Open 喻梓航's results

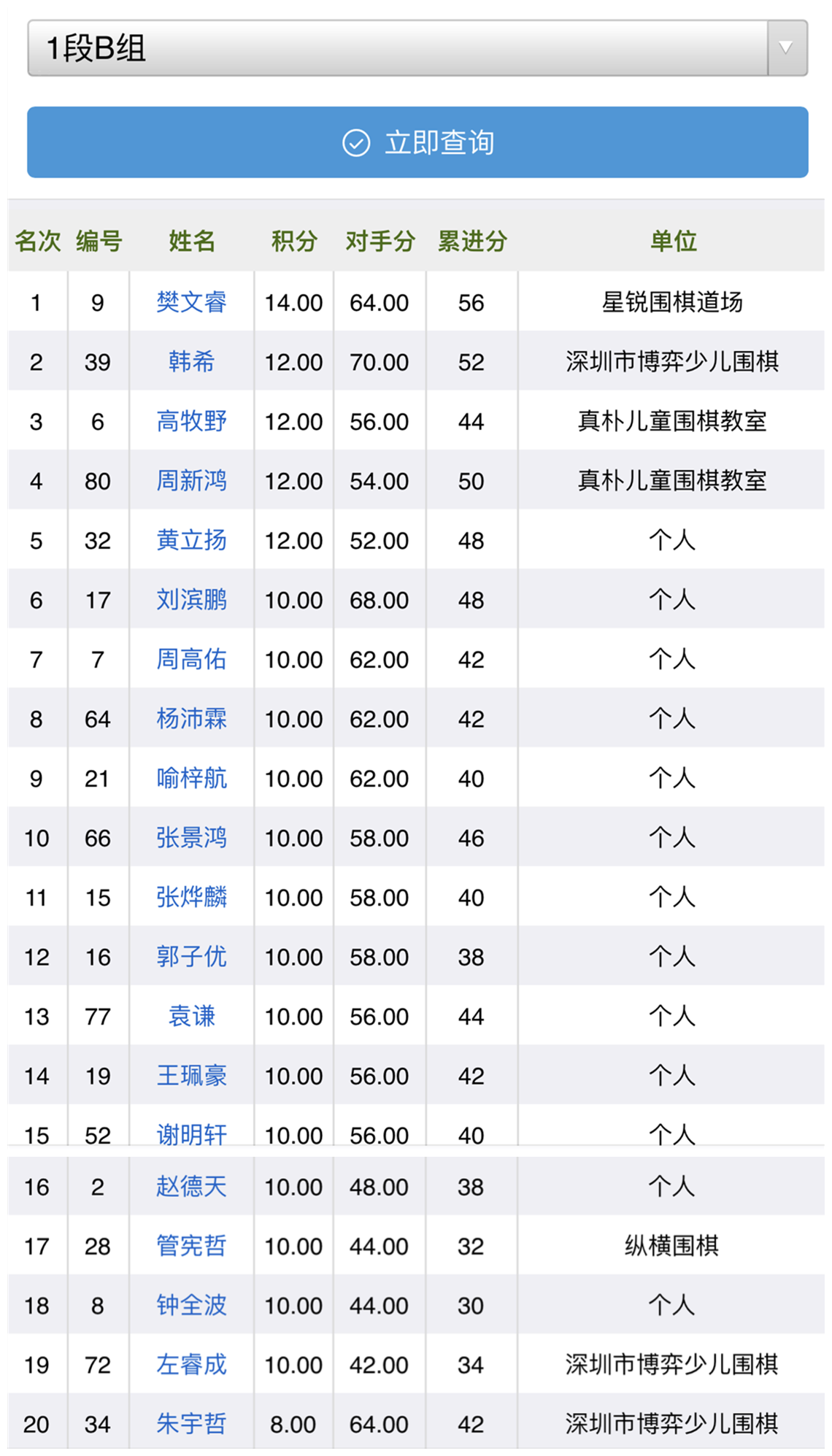[x=191, y=779]
